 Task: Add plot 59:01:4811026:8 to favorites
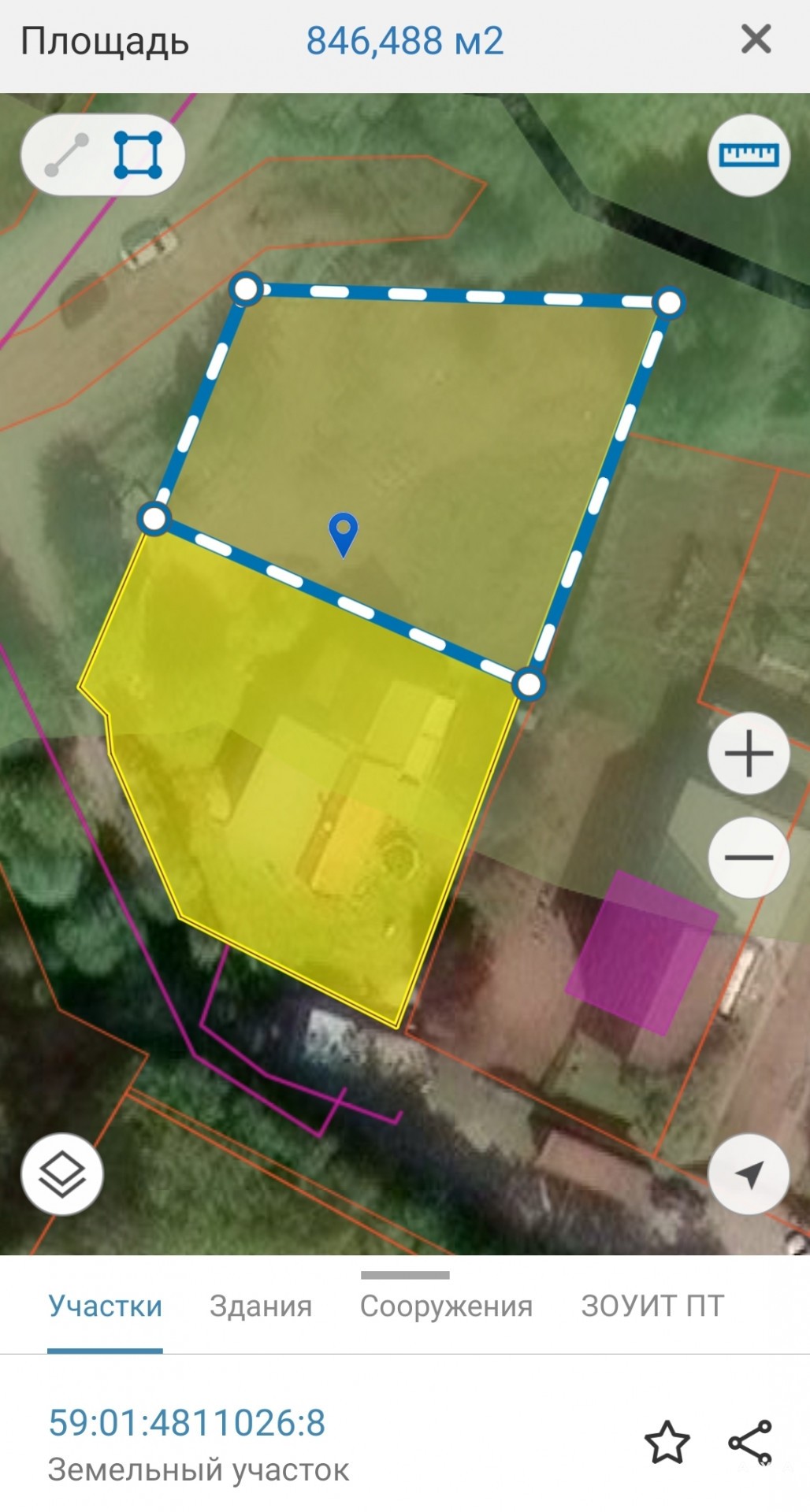point(667,1443)
